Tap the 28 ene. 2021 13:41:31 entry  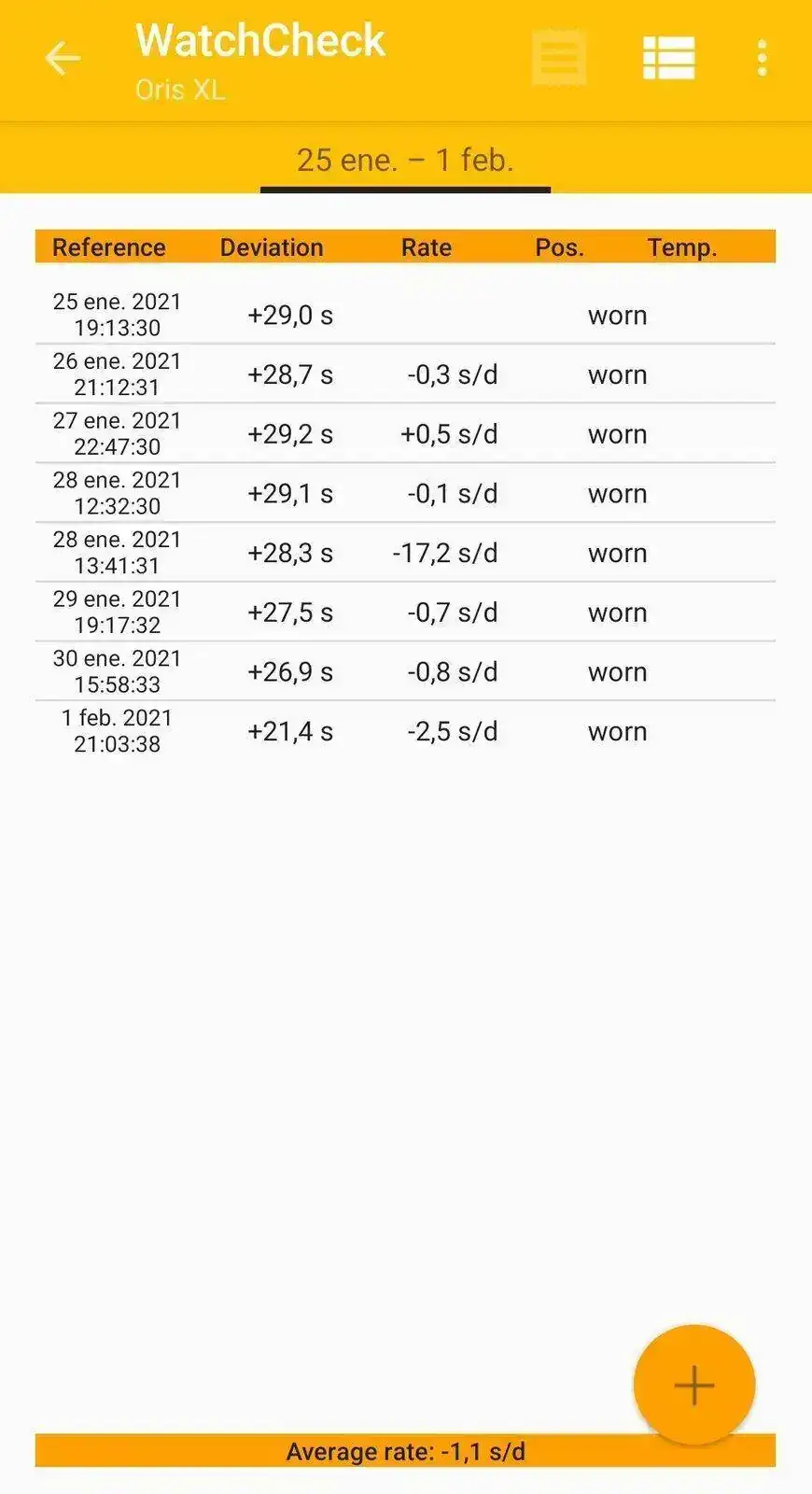point(405,553)
